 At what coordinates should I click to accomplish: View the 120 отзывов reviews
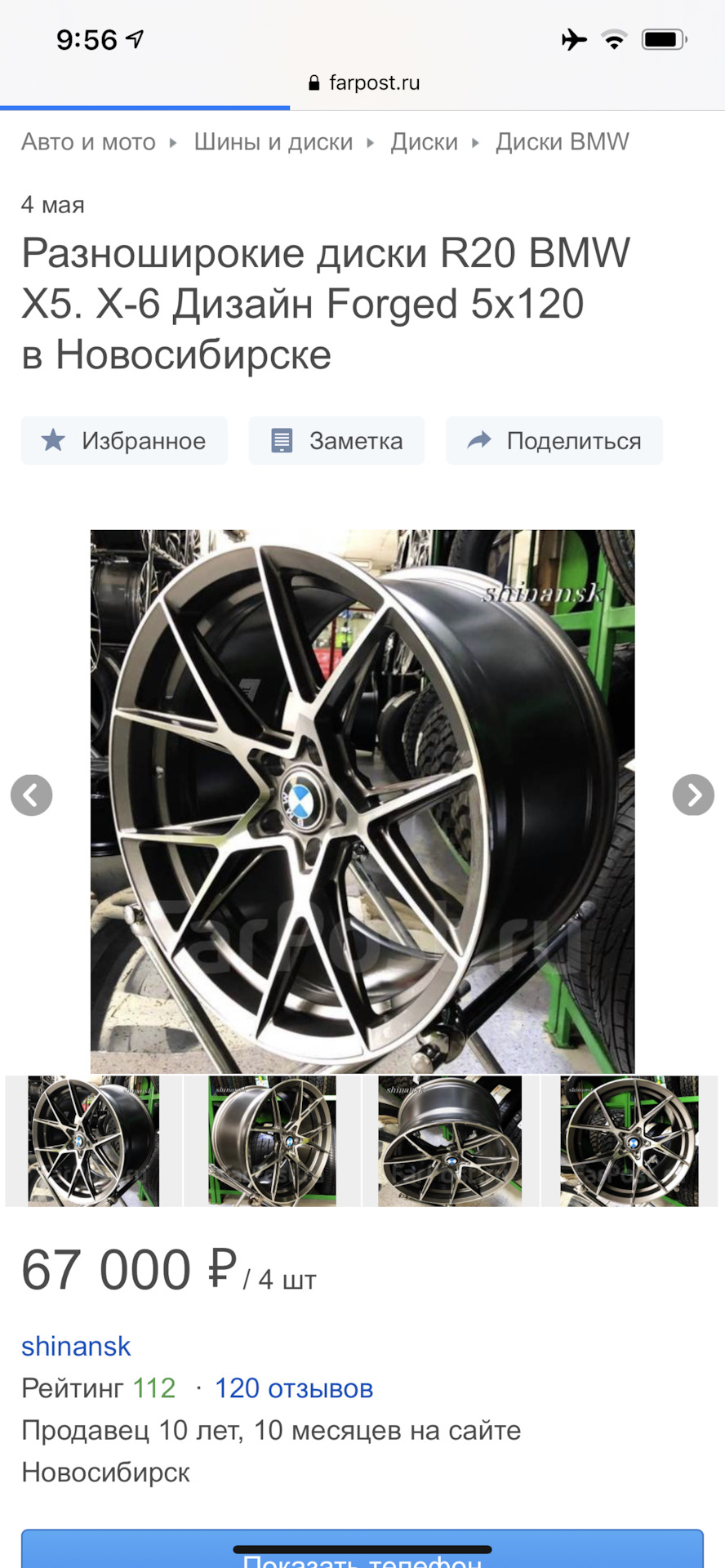point(293,1388)
